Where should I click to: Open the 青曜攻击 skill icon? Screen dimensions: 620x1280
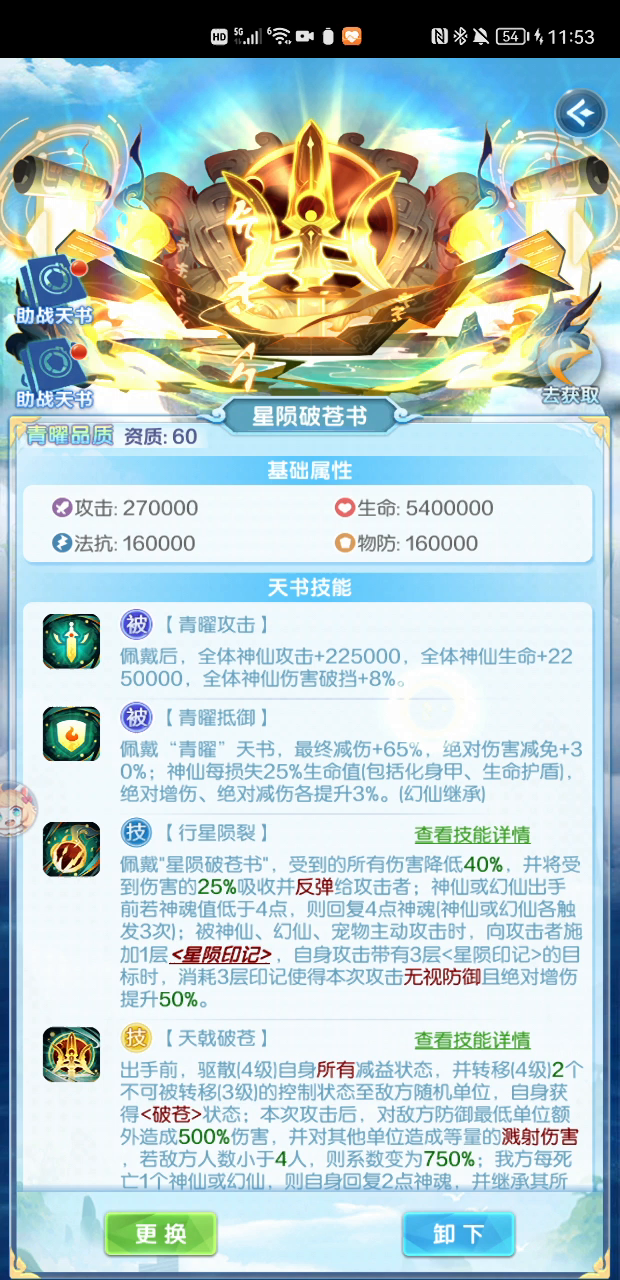tap(71, 641)
